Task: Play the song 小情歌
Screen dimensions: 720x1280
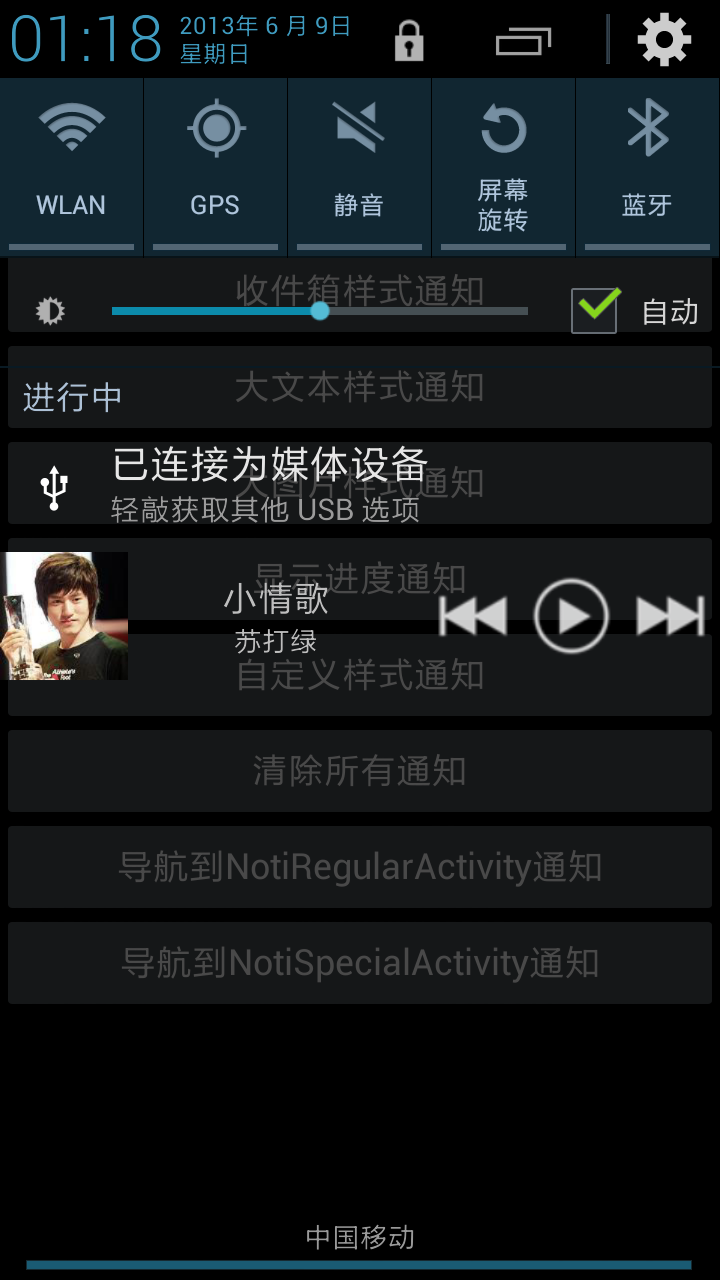Action: 571,616
